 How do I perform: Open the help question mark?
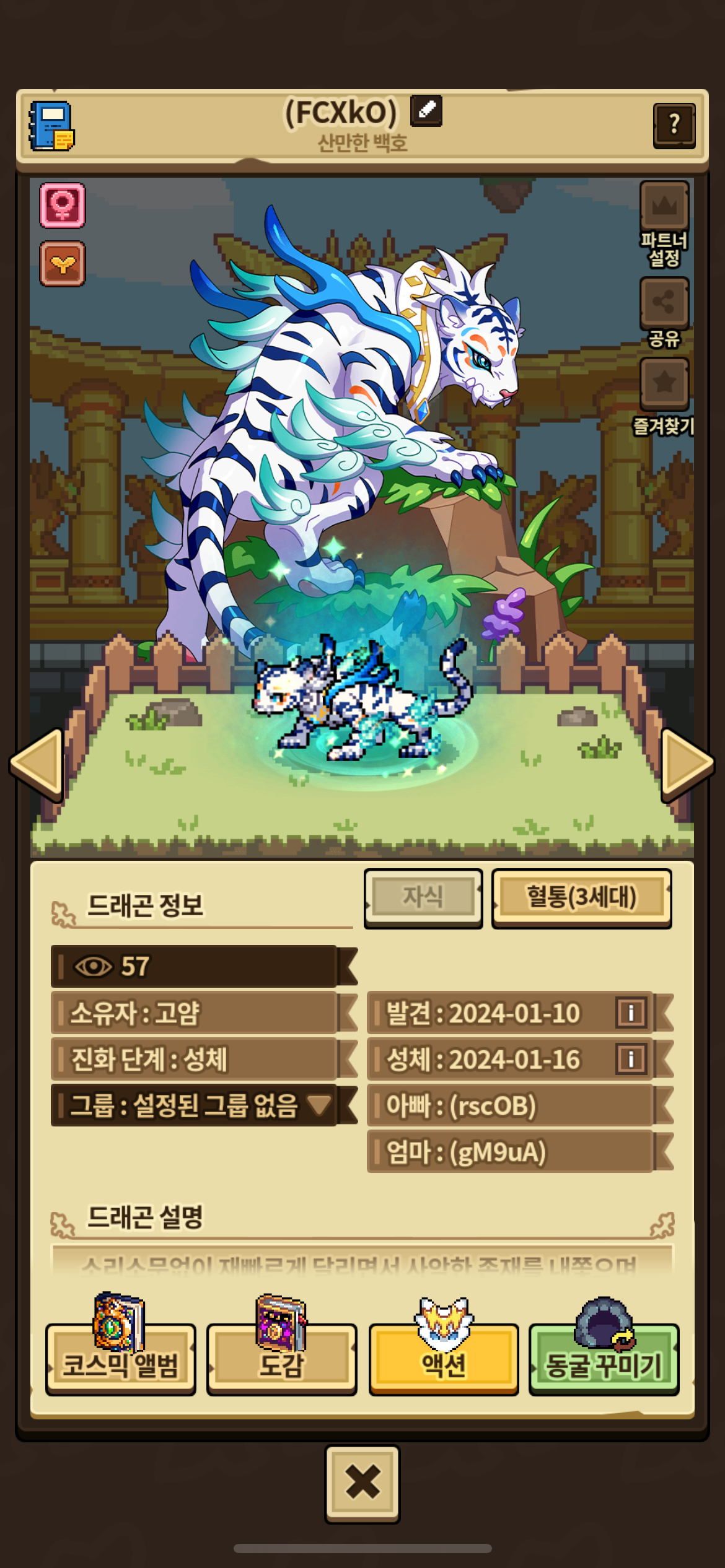pos(674,126)
